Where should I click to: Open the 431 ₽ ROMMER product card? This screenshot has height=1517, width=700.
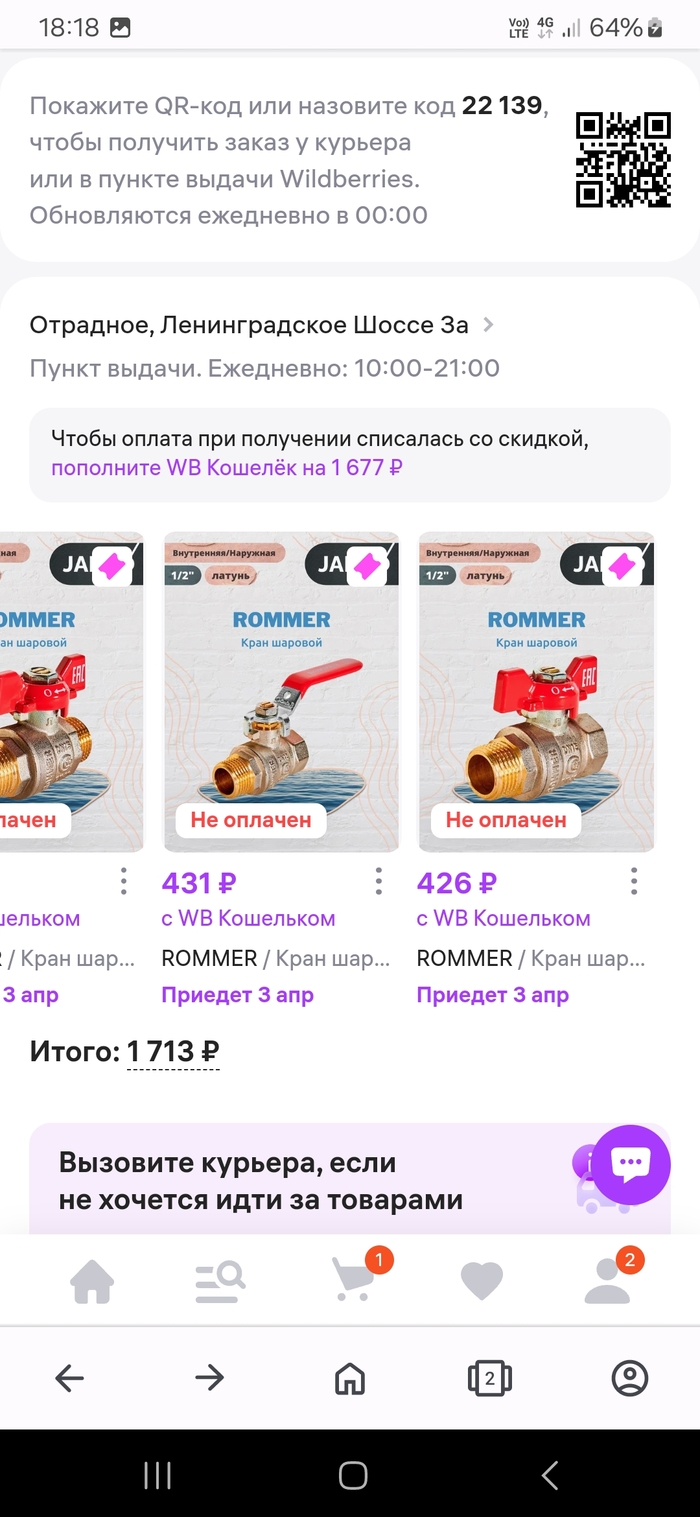point(281,692)
